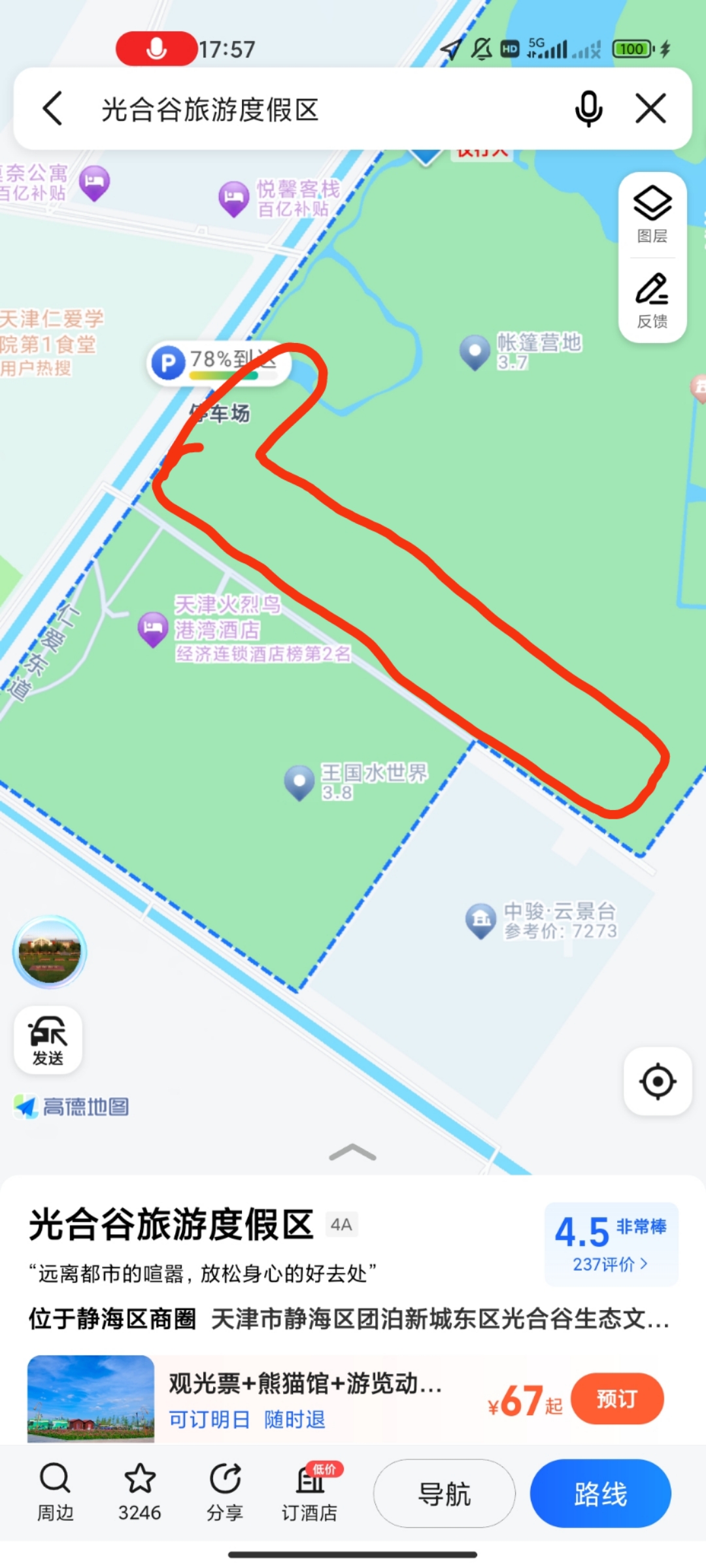Expand the place details panel
The height and width of the screenshot is (1568, 706).
tap(352, 1153)
